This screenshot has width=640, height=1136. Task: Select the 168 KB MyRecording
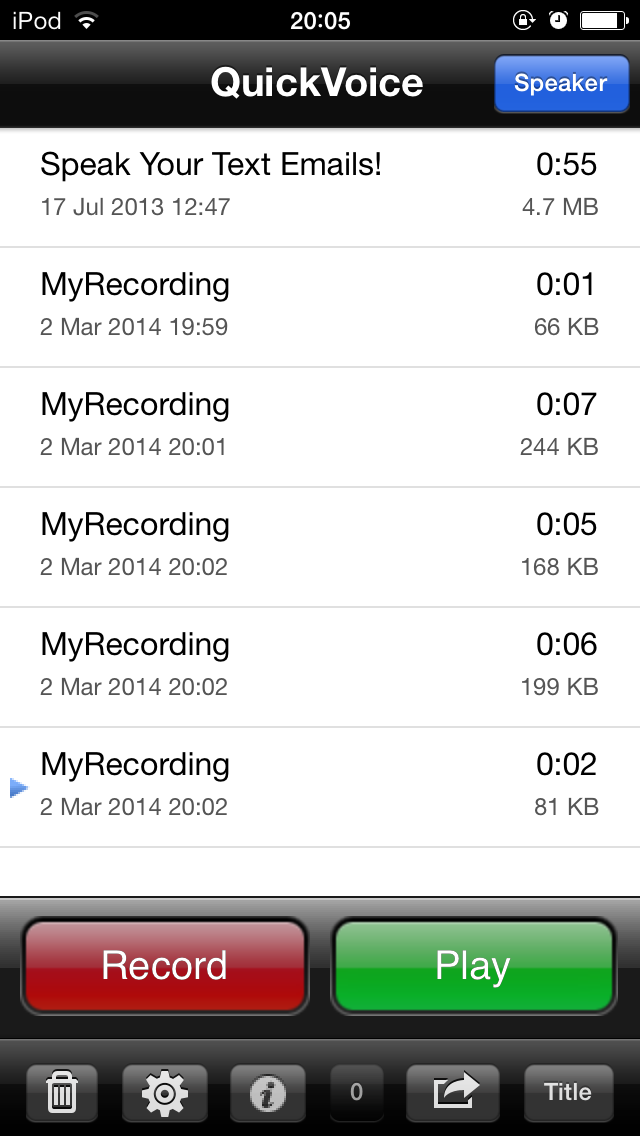(x=320, y=547)
